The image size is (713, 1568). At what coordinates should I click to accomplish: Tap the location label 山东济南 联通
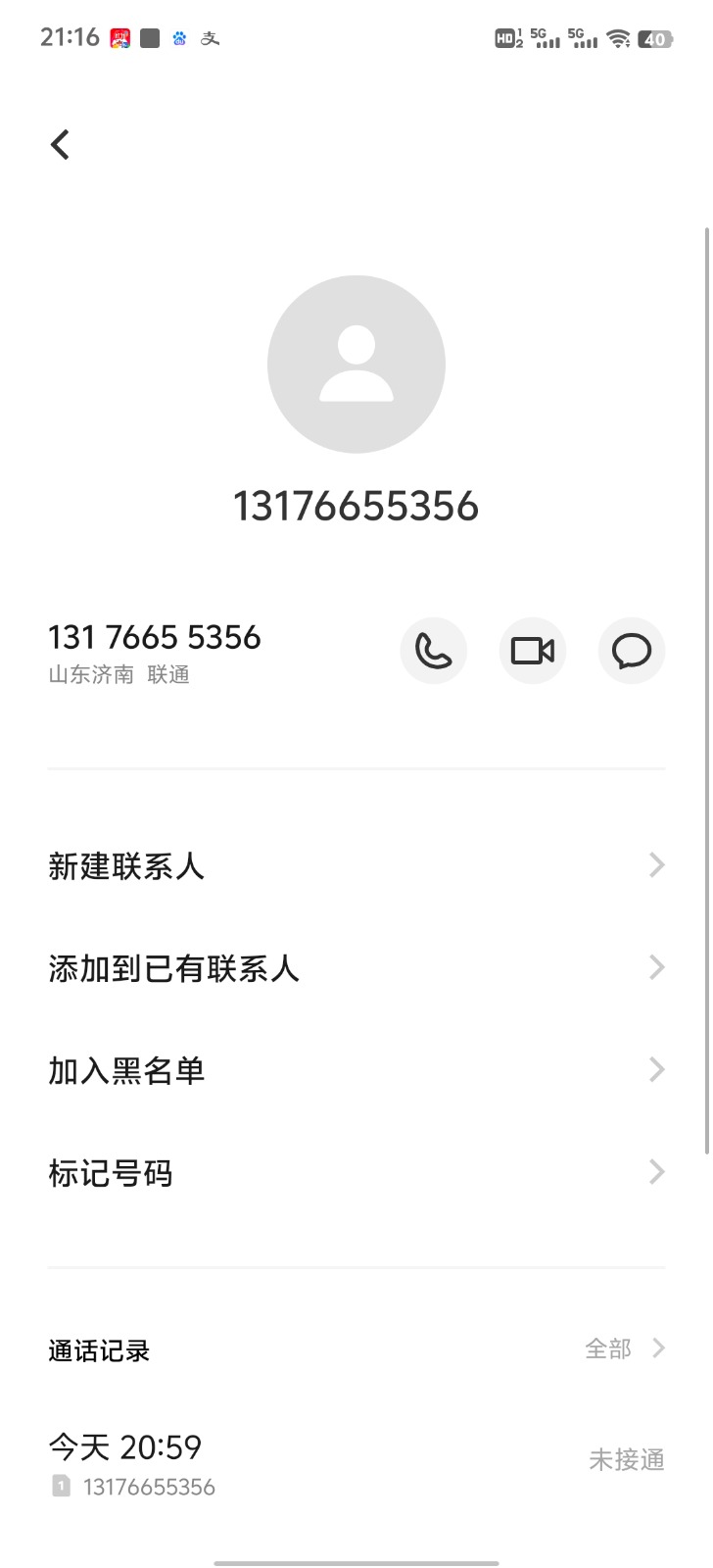pyautogui.click(x=119, y=674)
